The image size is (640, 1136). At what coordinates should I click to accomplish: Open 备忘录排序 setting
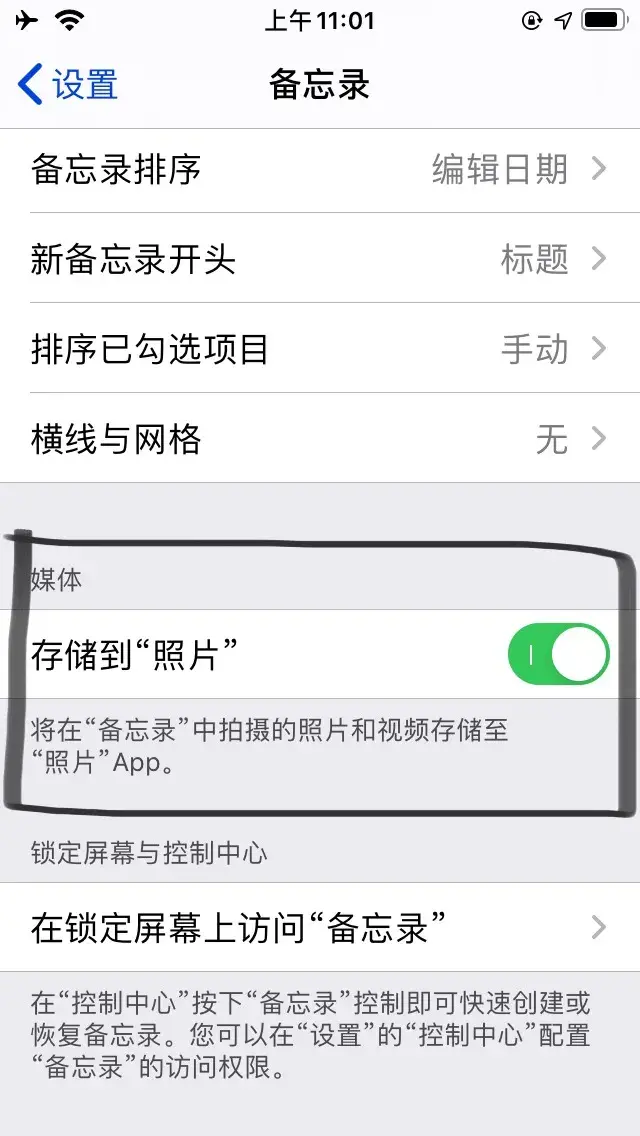coord(320,170)
